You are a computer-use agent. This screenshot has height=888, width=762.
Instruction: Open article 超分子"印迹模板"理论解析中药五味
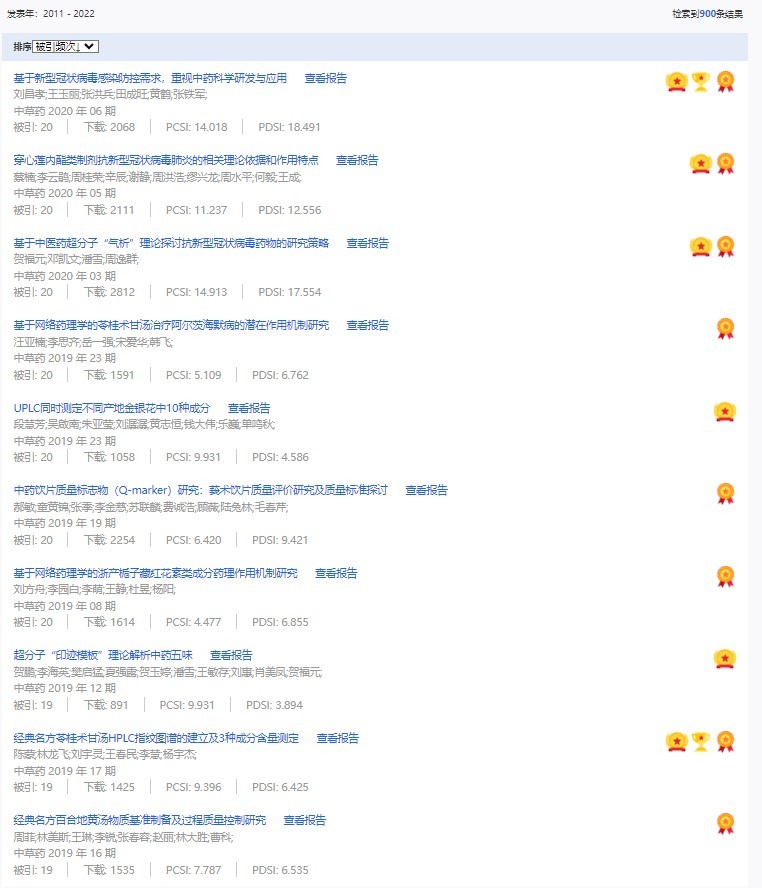(103, 655)
